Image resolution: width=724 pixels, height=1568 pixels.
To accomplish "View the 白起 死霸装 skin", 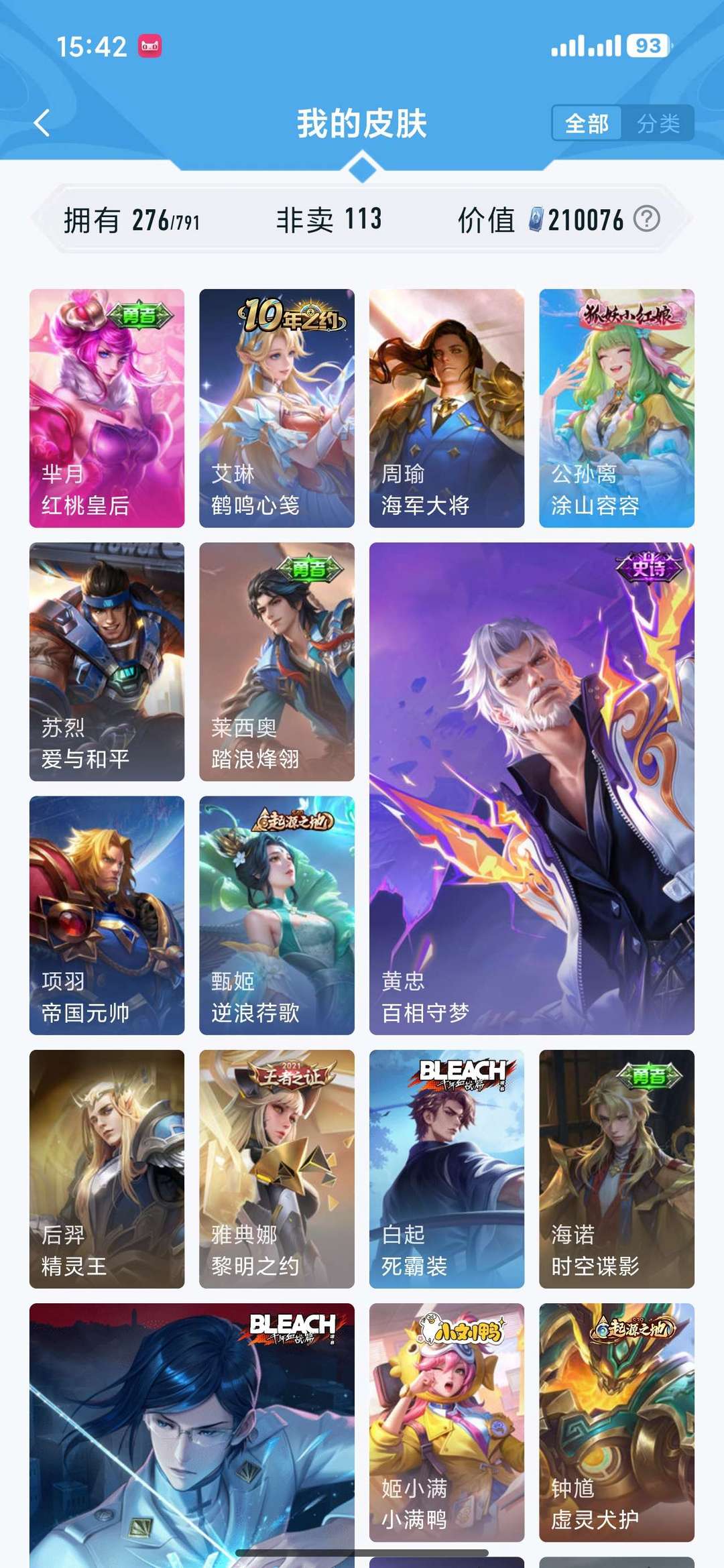I will point(446,1169).
